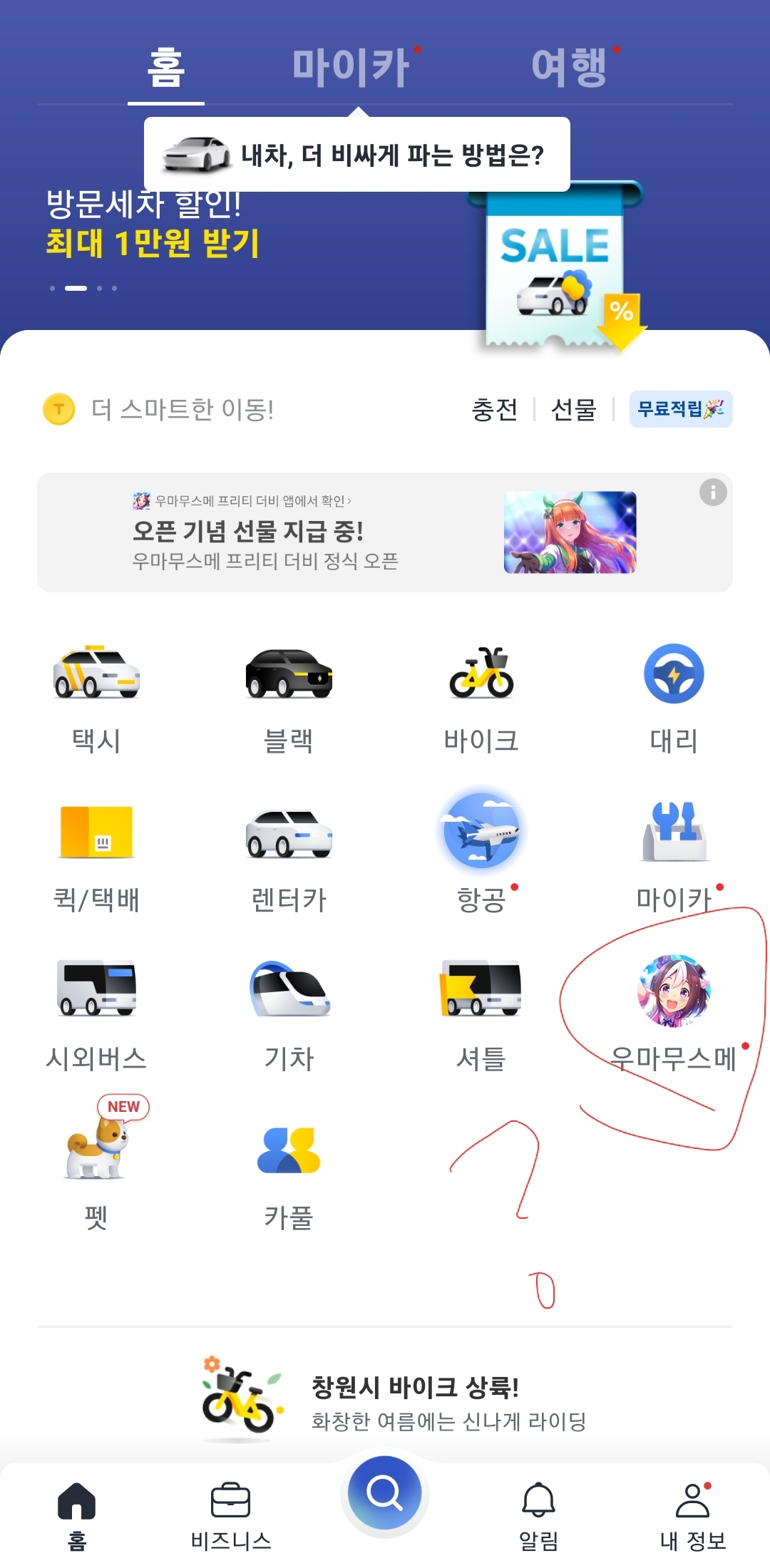
Task: Open the 선물 option
Action: [573, 410]
